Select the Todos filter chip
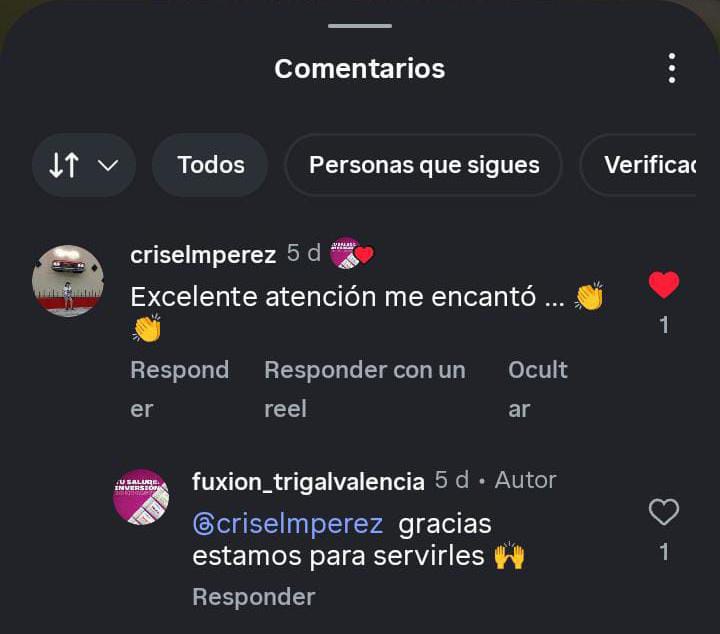Viewport: 720px width, 634px height. (210, 165)
